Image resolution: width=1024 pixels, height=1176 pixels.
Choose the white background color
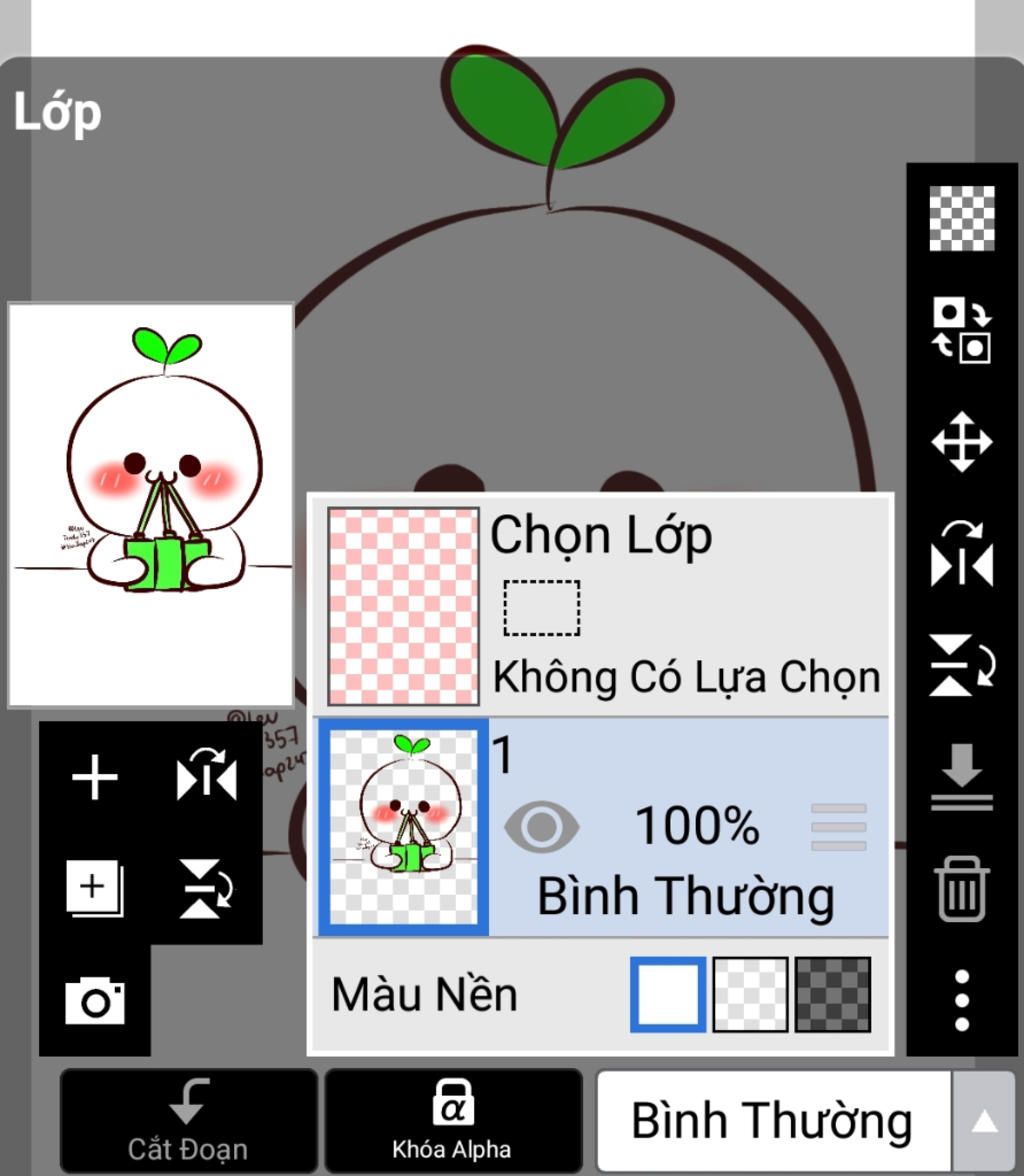click(668, 994)
